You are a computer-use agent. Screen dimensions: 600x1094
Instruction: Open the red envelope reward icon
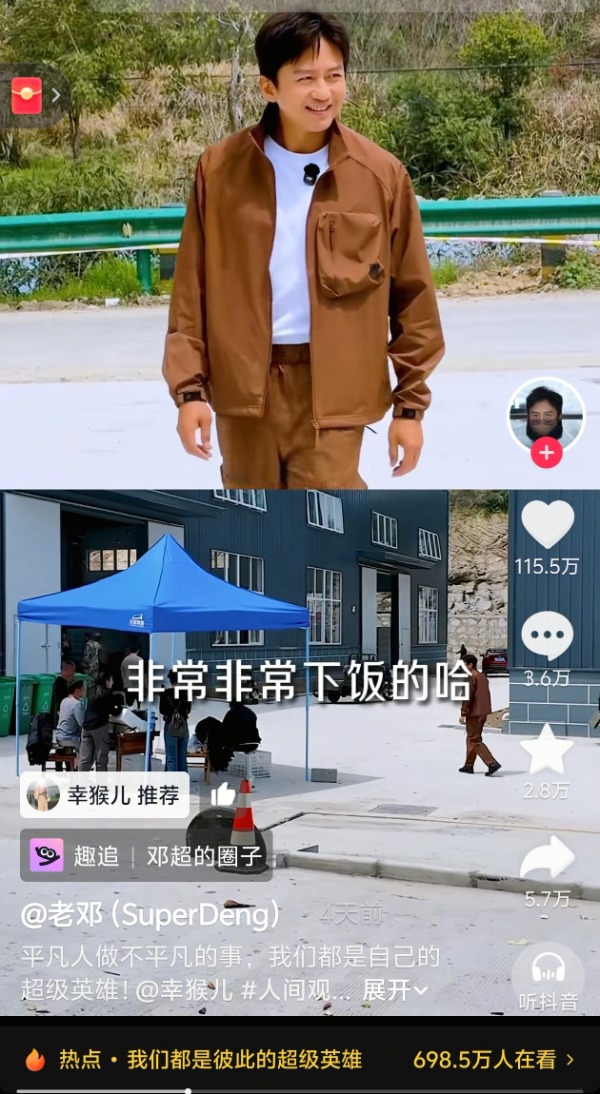27,95
